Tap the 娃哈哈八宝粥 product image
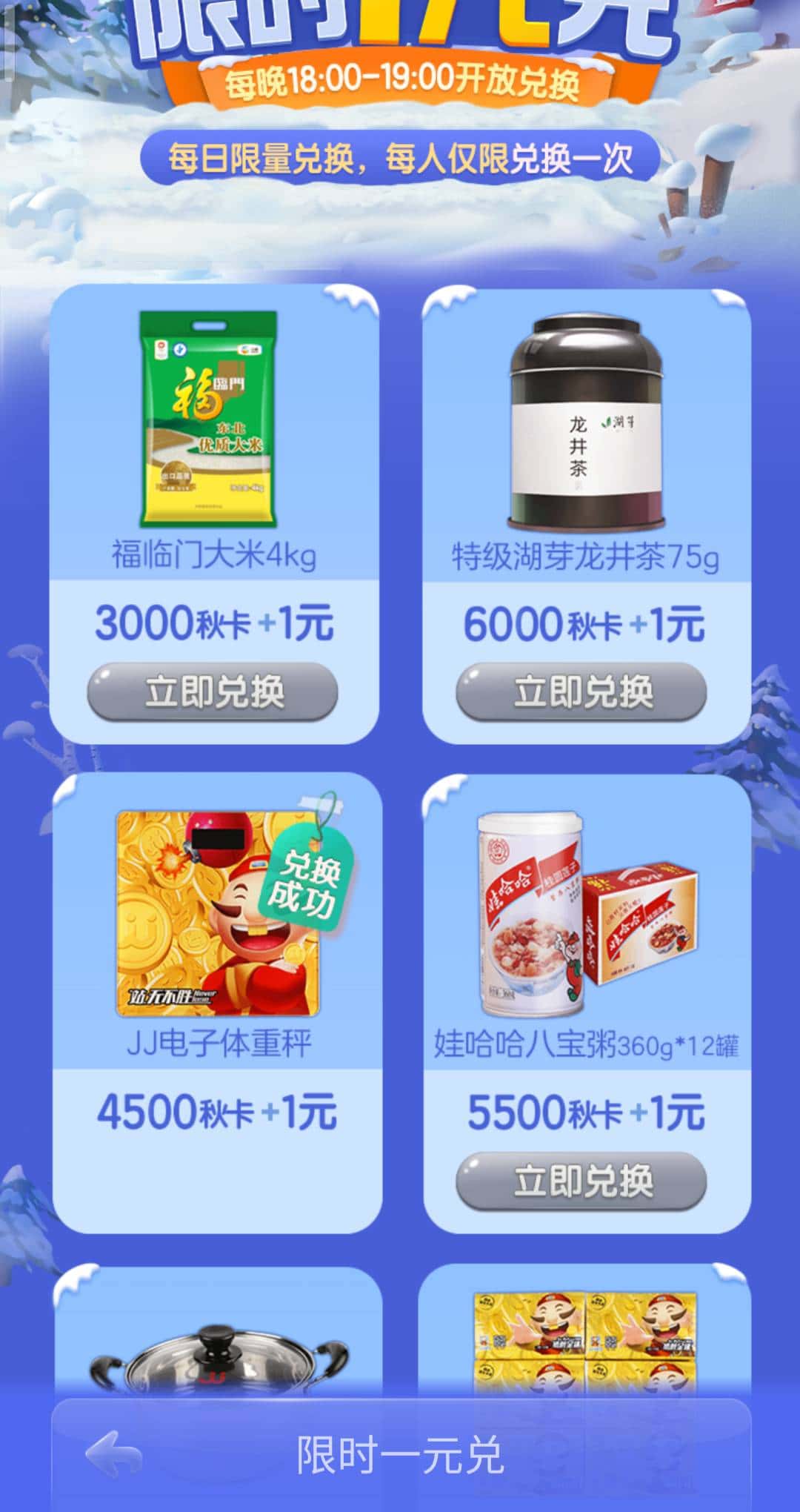Screen dimensions: 800x1512 [x=585, y=912]
